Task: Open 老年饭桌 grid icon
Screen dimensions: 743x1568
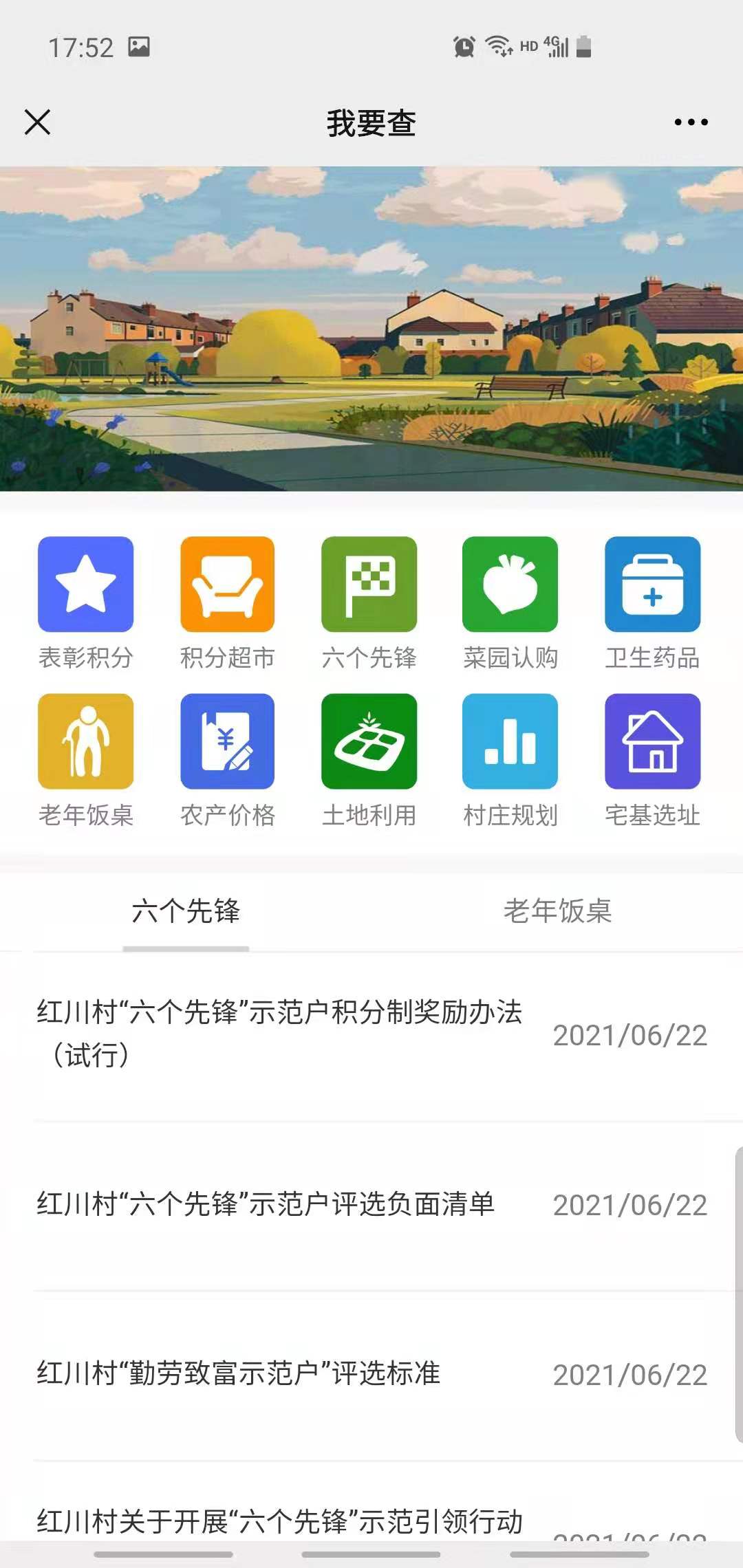Action: 85,741
